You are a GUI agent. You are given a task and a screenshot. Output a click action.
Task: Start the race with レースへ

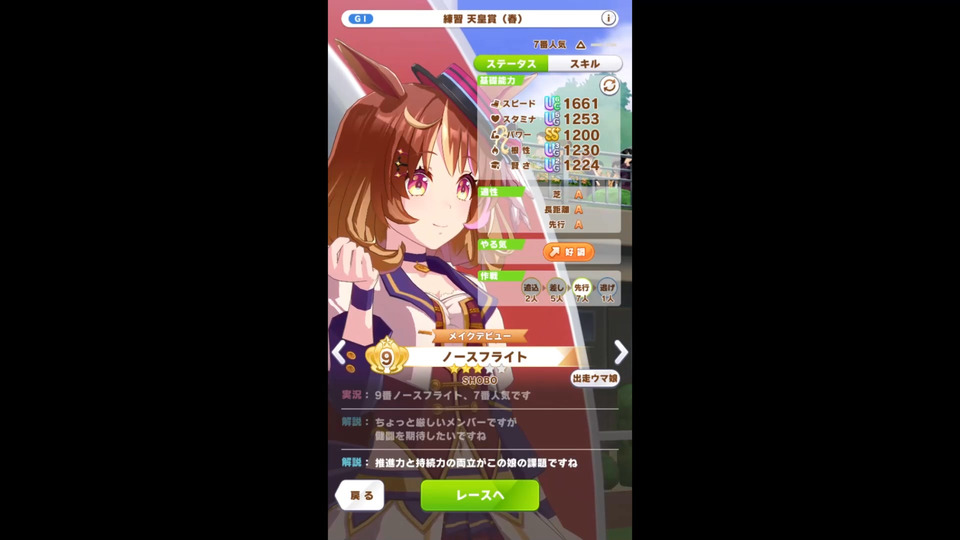click(x=479, y=495)
